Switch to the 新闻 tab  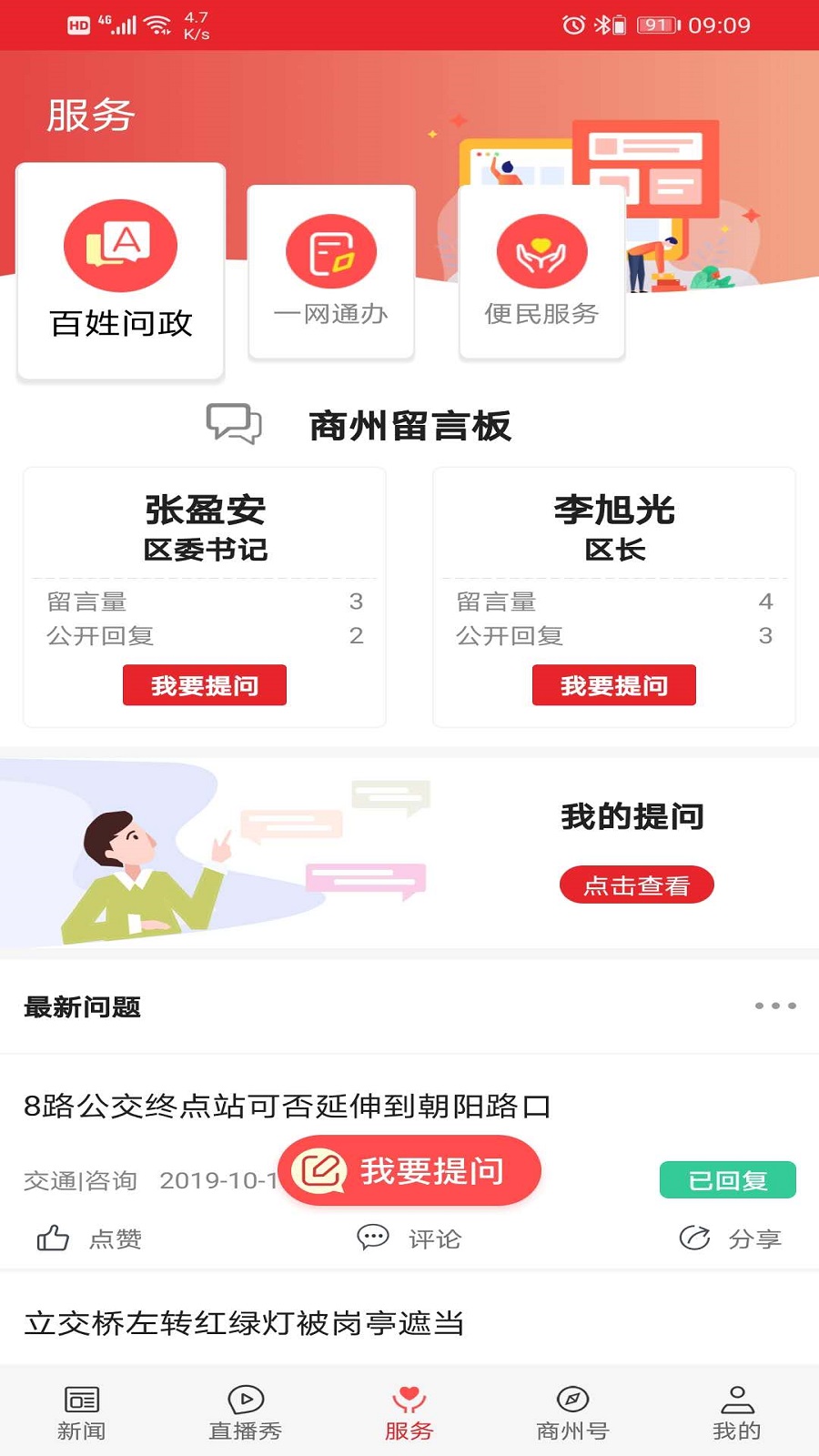click(x=82, y=1406)
